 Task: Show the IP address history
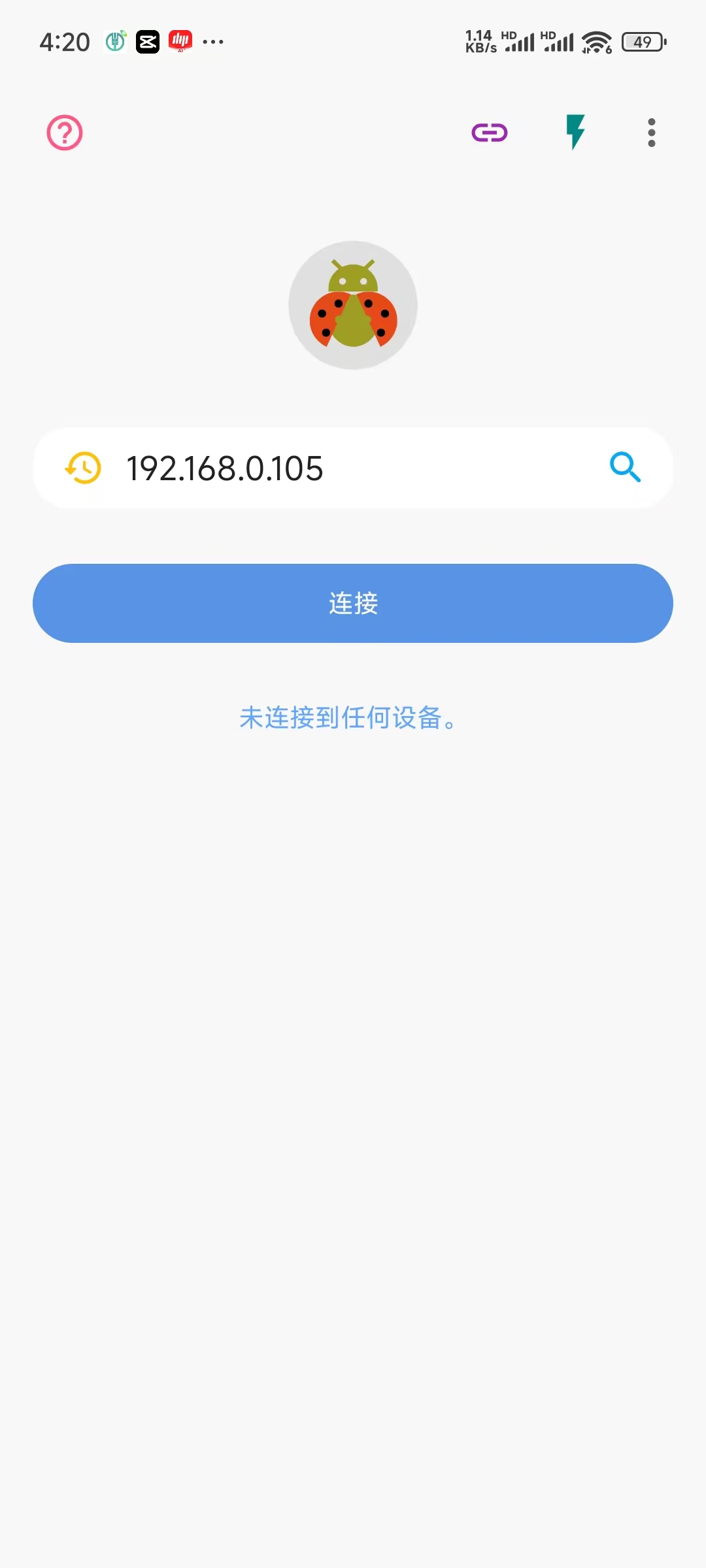pyautogui.click(x=83, y=468)
